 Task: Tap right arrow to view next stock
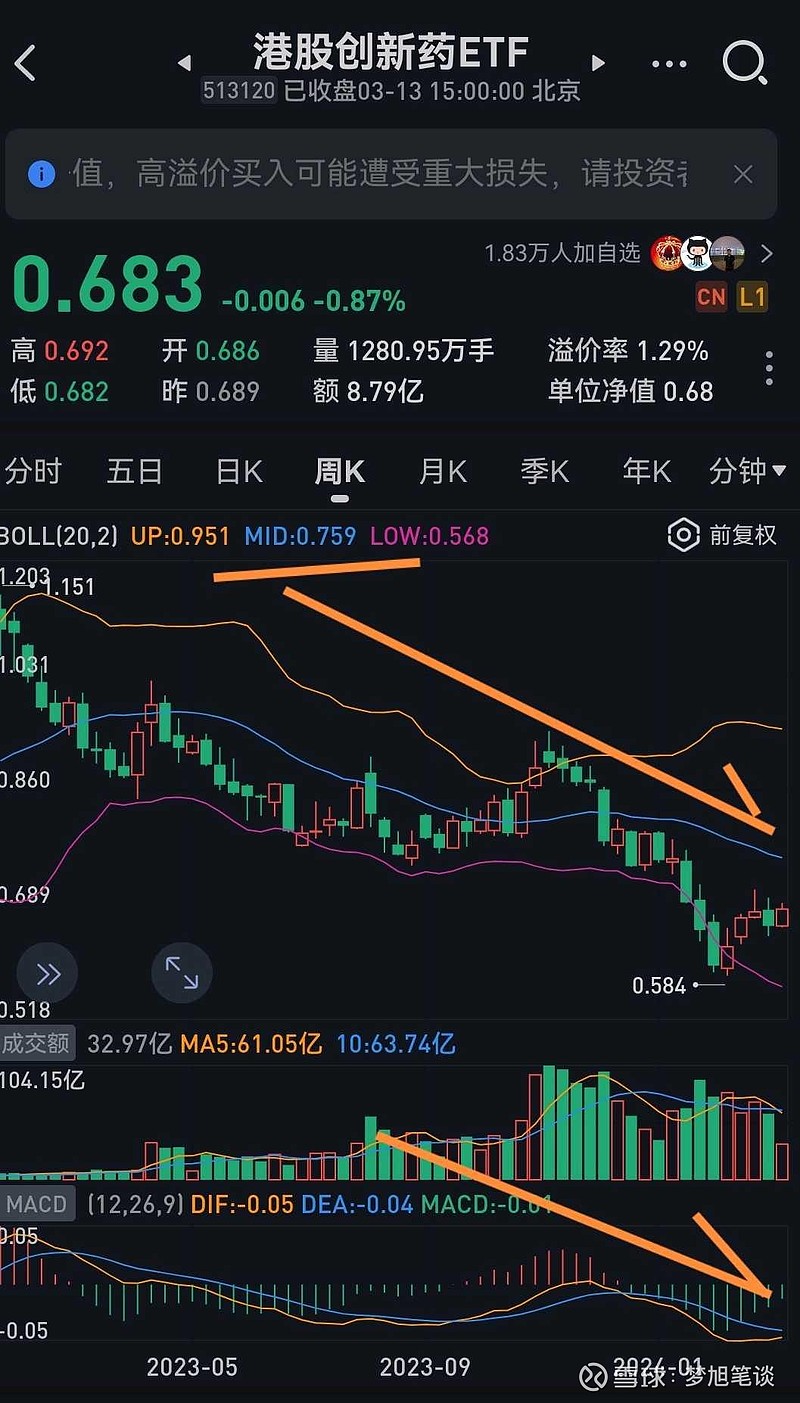click(597, 61)
